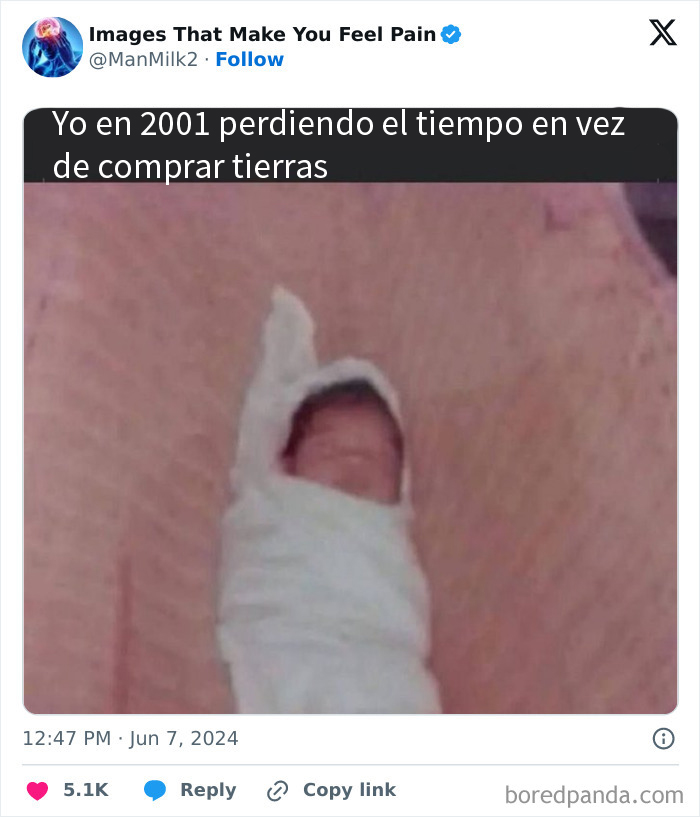Viewport: 700px width, 817px height.
Task: Follow the ManMilk2 account
Action: [x=250, y=60]
